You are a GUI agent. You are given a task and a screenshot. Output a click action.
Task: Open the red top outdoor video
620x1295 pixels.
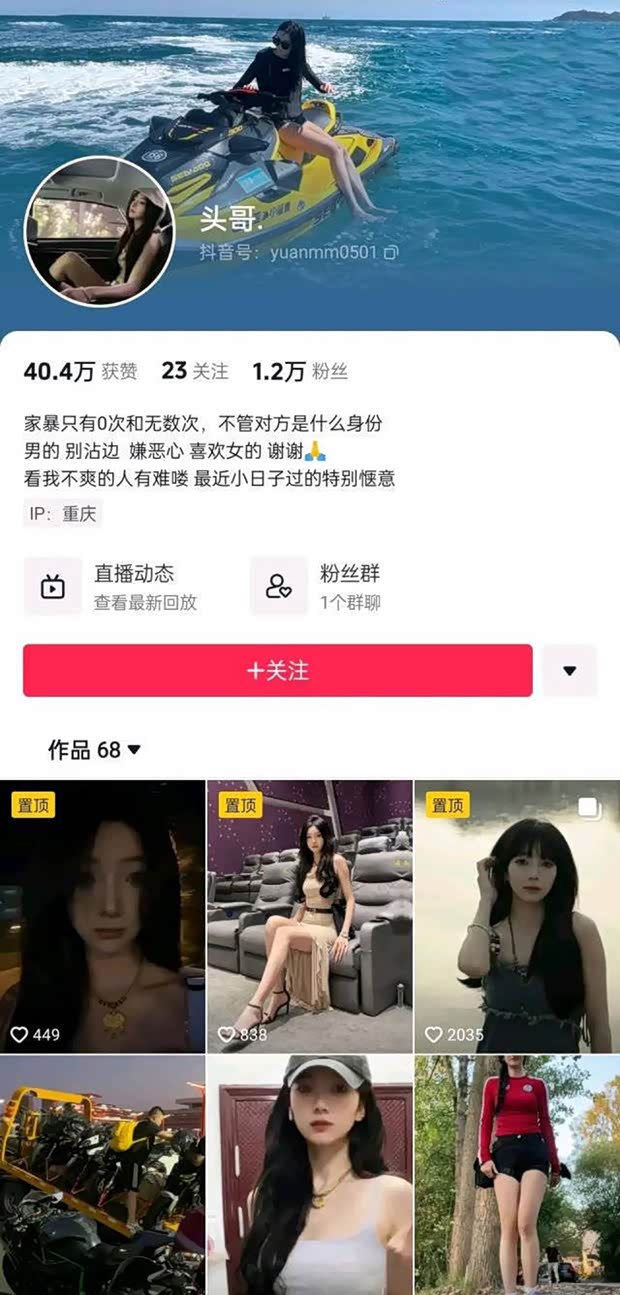pyautogui.click(x=517, y=1175)
